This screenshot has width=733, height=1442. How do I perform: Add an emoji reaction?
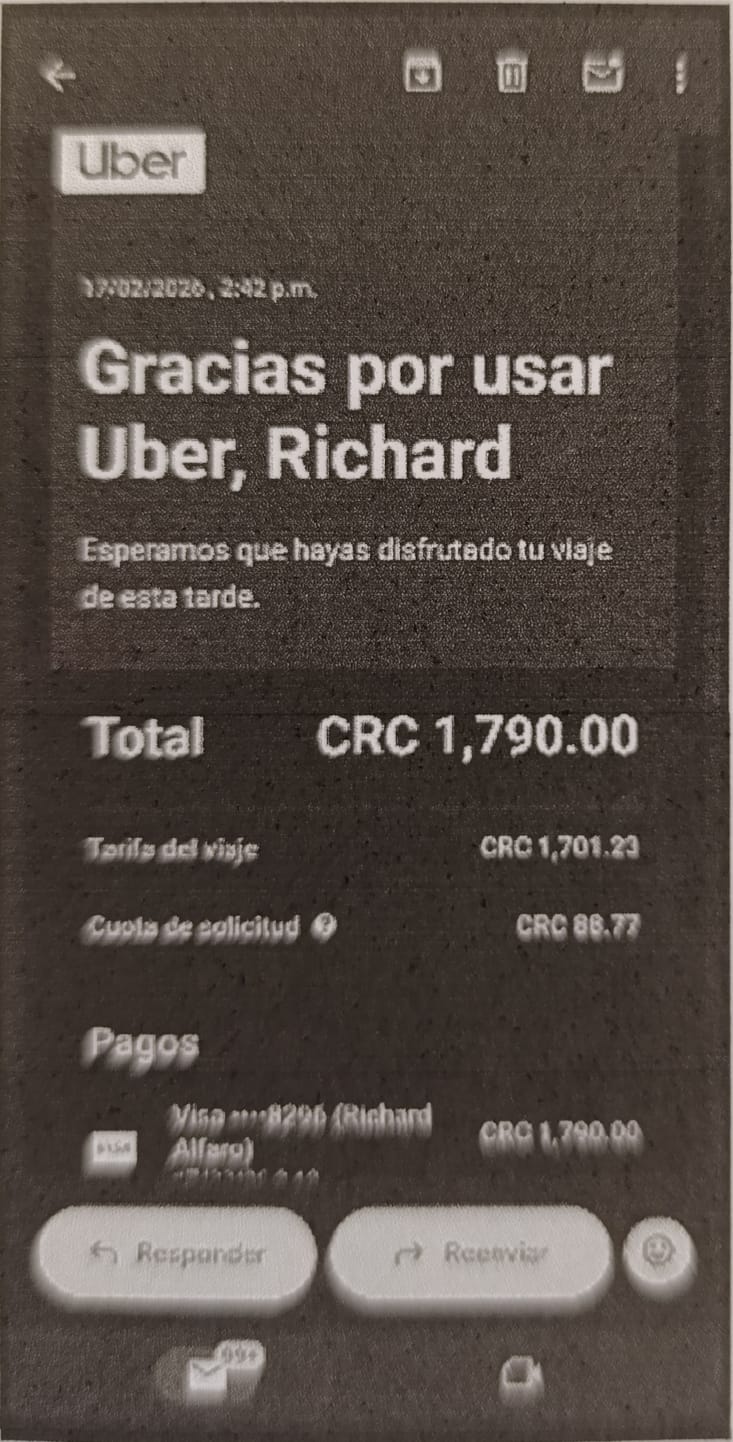pos(659,1250)
